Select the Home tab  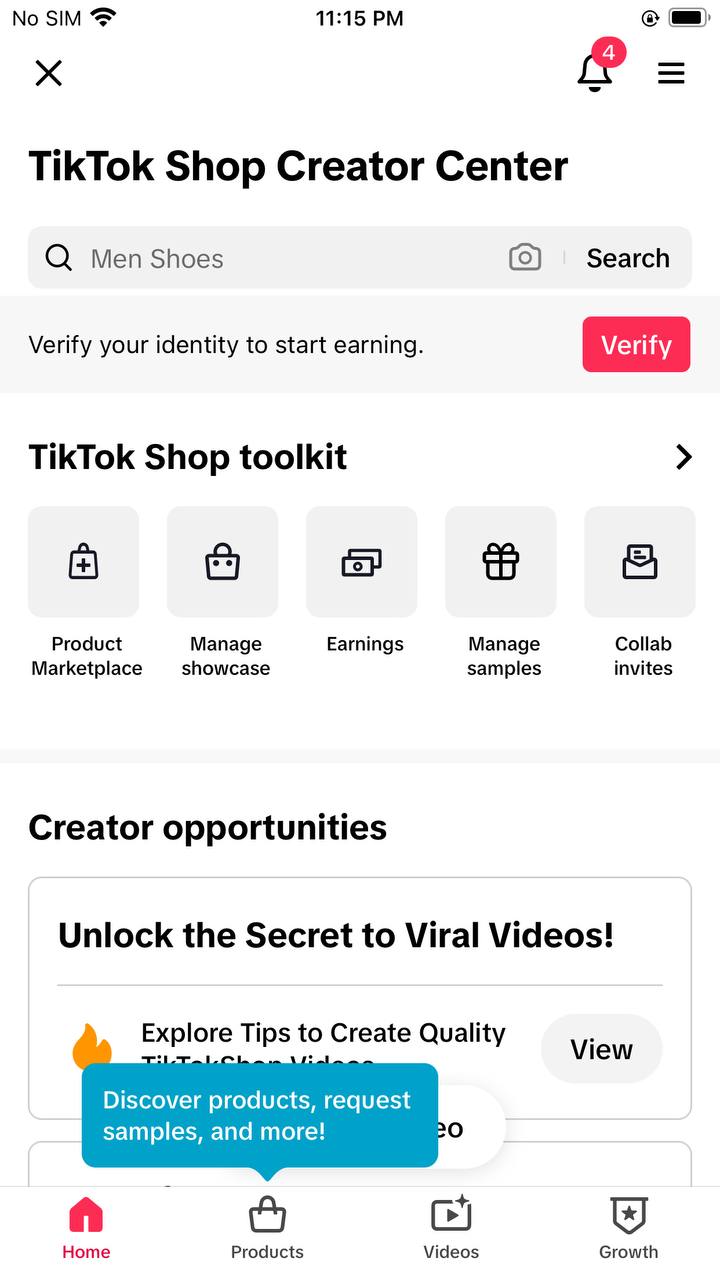86,1229
